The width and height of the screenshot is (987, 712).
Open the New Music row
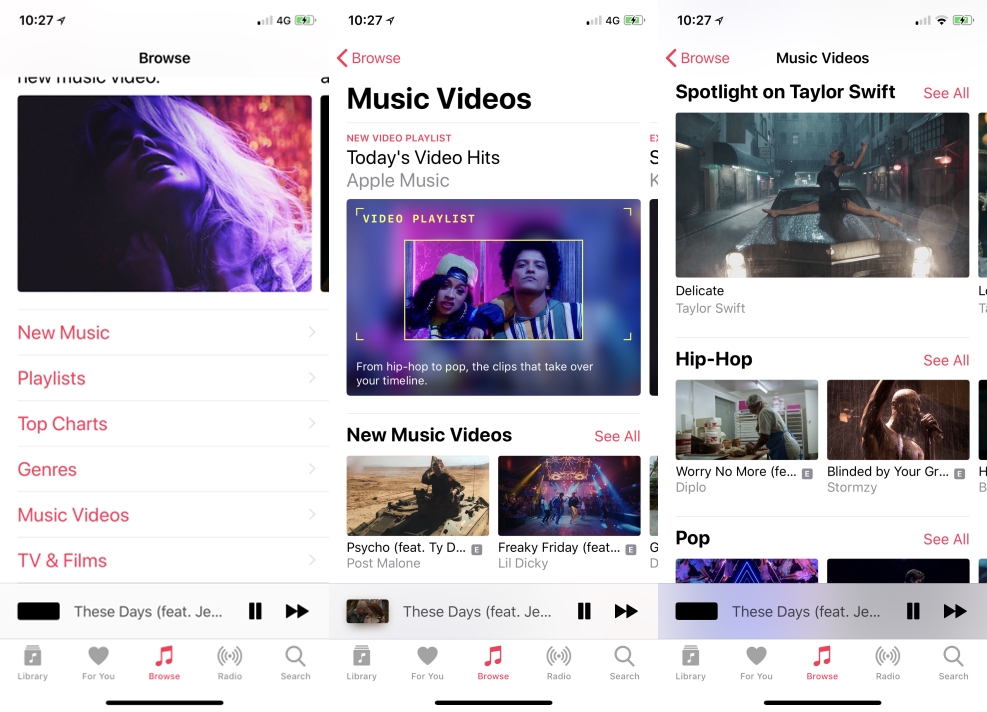pos(164,333)
